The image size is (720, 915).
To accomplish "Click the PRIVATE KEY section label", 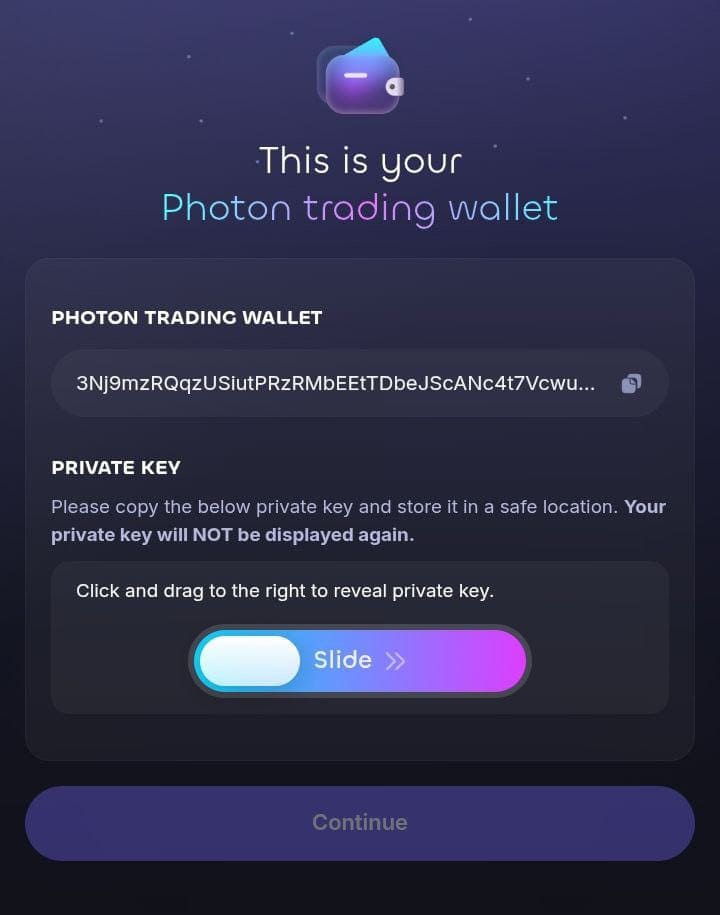I will point(116,467).
